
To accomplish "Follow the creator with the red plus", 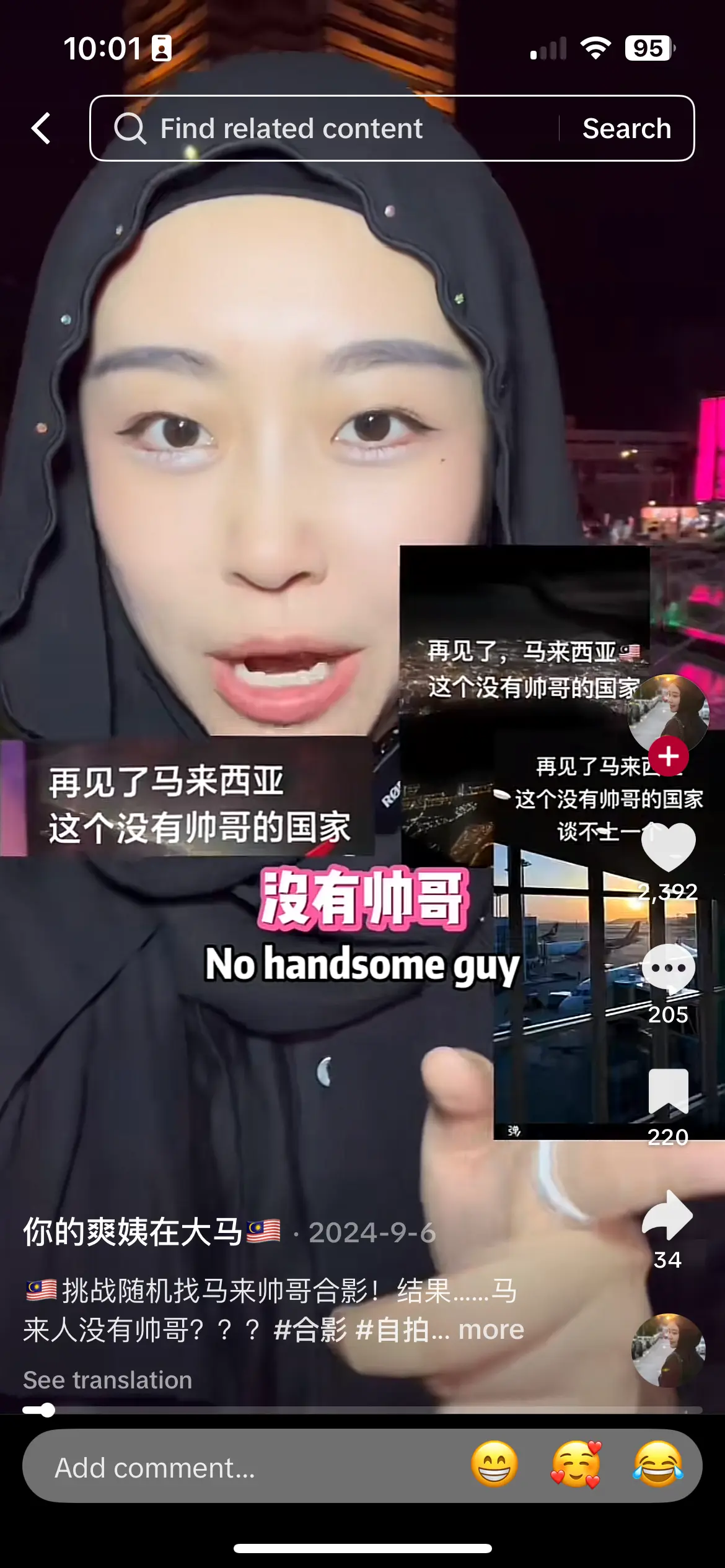I will (x=668, y=756).
